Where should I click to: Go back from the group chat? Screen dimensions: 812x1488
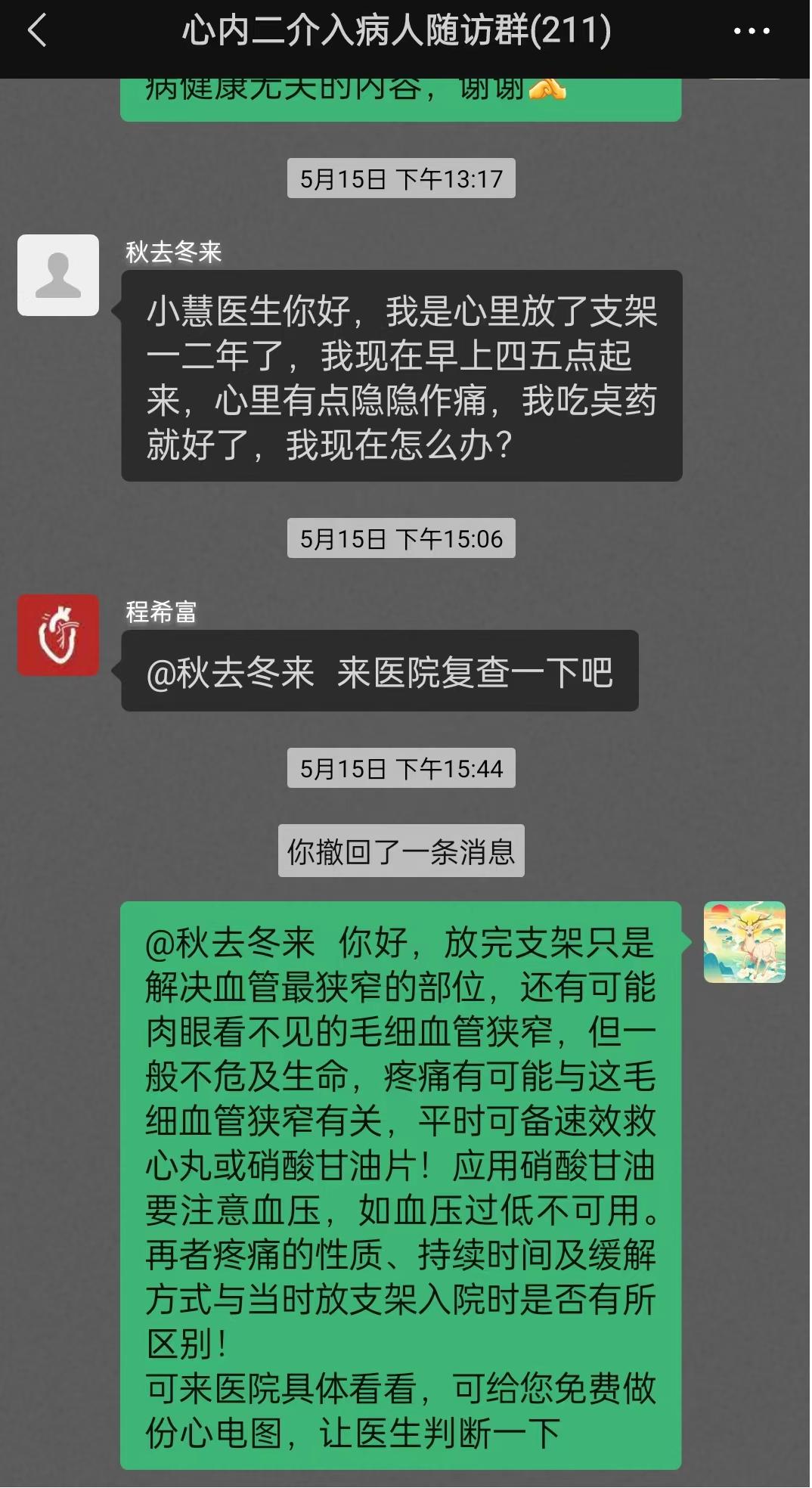pos(37,31)
